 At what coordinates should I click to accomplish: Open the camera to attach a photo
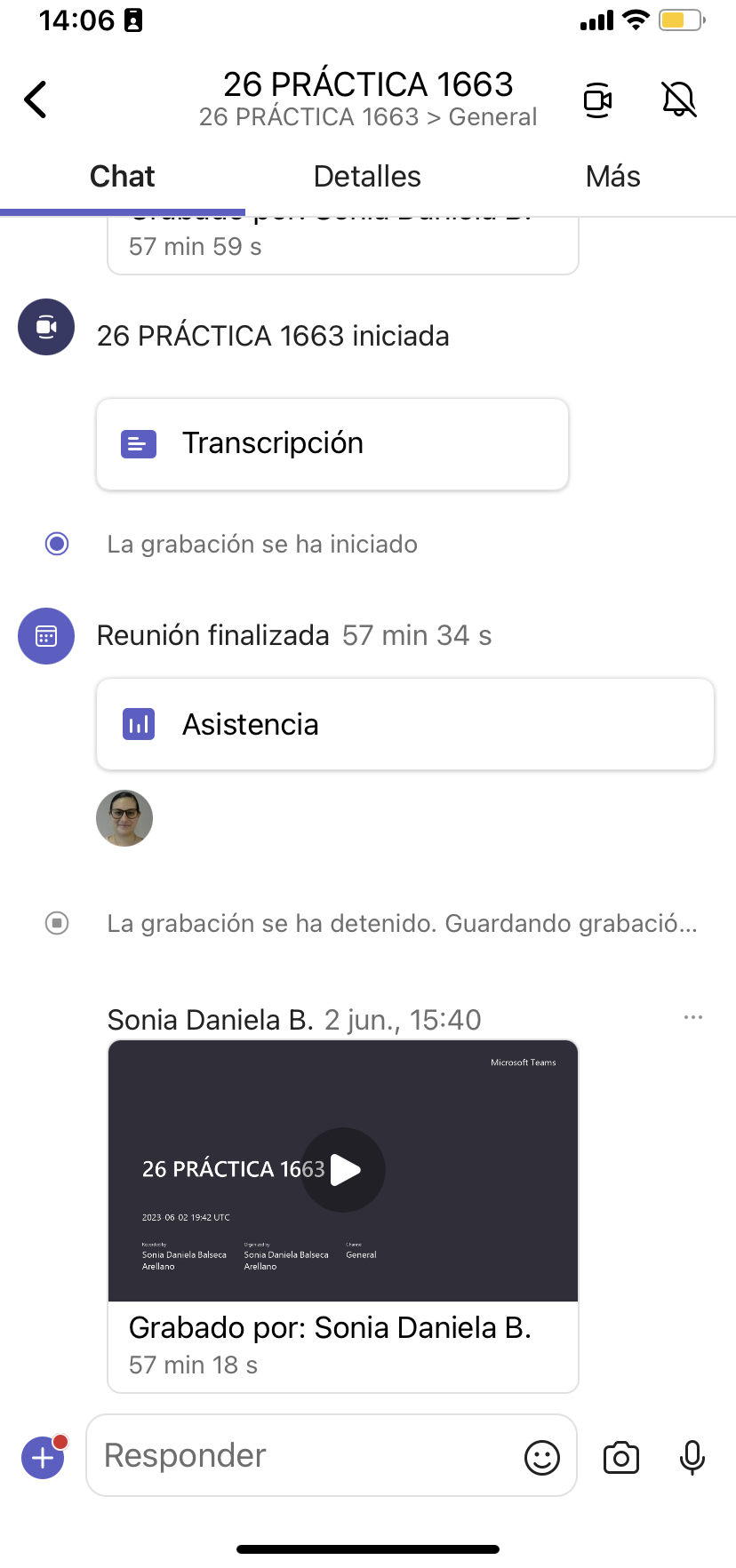620,1457
